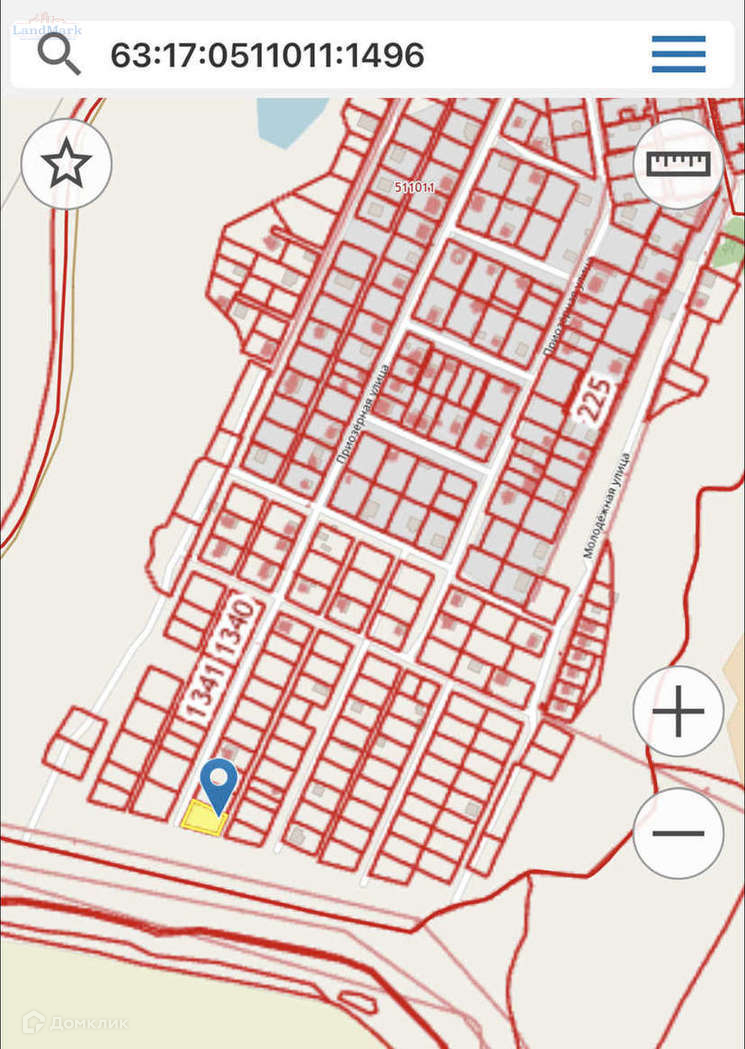Open the hamburger menu
This screenshot has height=1049, width=745.
point(678,54)
